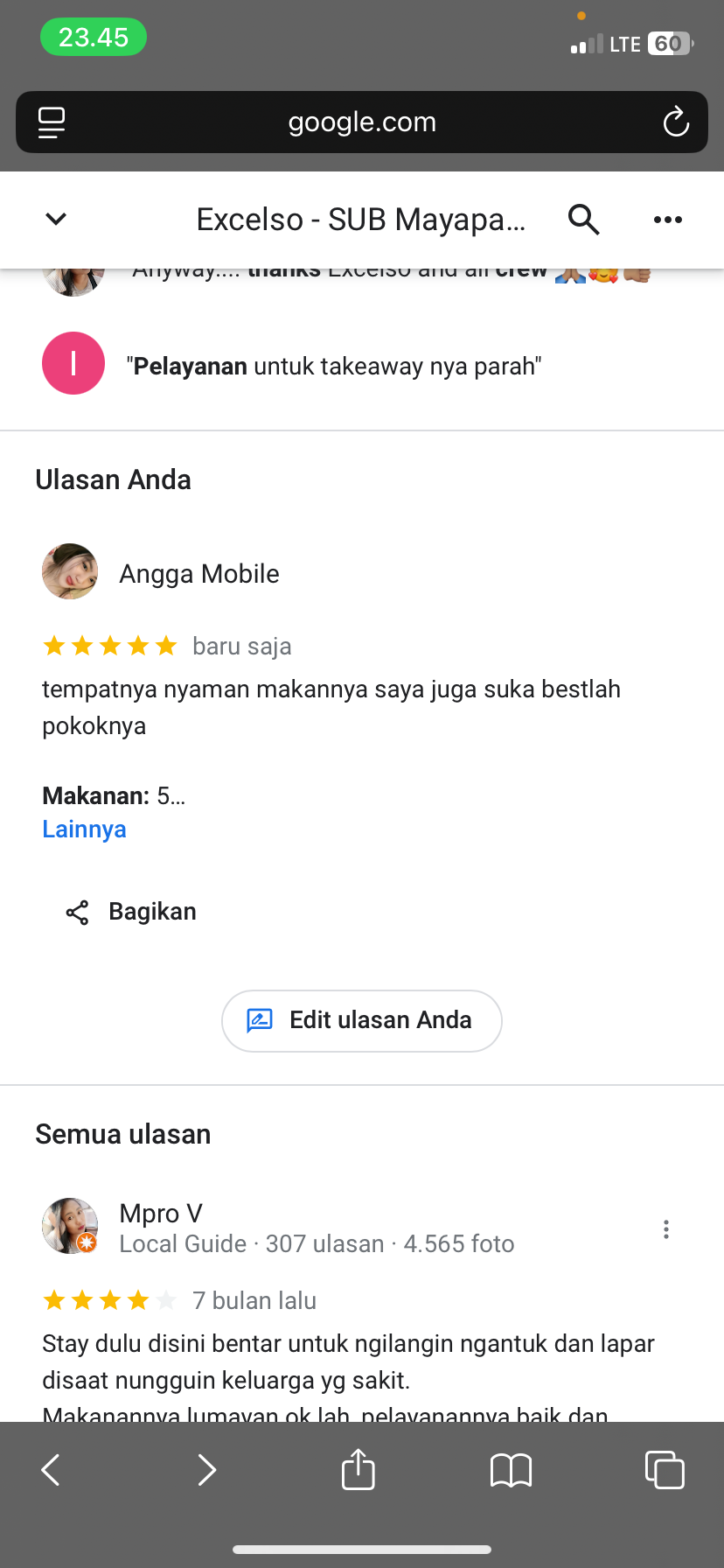Open Angga Mobile's profile
The height and width of the screenshot is (1568, 724).
pos(199,574)
